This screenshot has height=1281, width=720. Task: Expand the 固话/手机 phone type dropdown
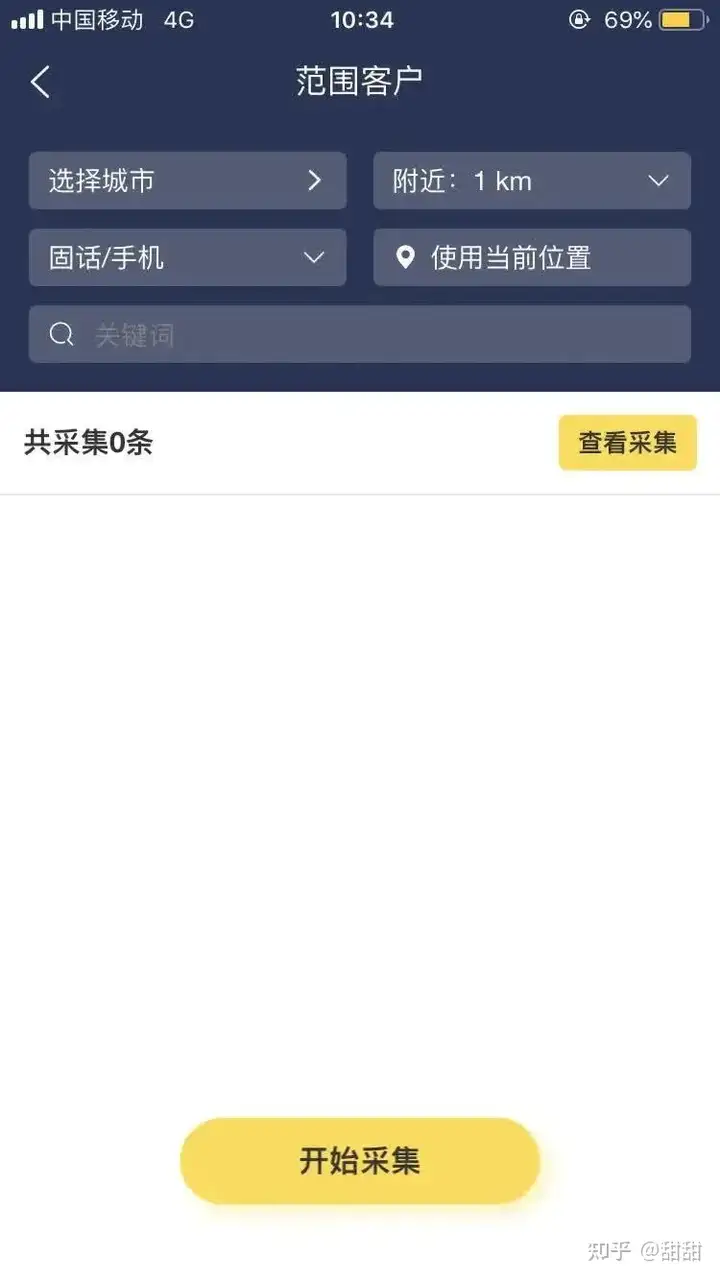187,258
